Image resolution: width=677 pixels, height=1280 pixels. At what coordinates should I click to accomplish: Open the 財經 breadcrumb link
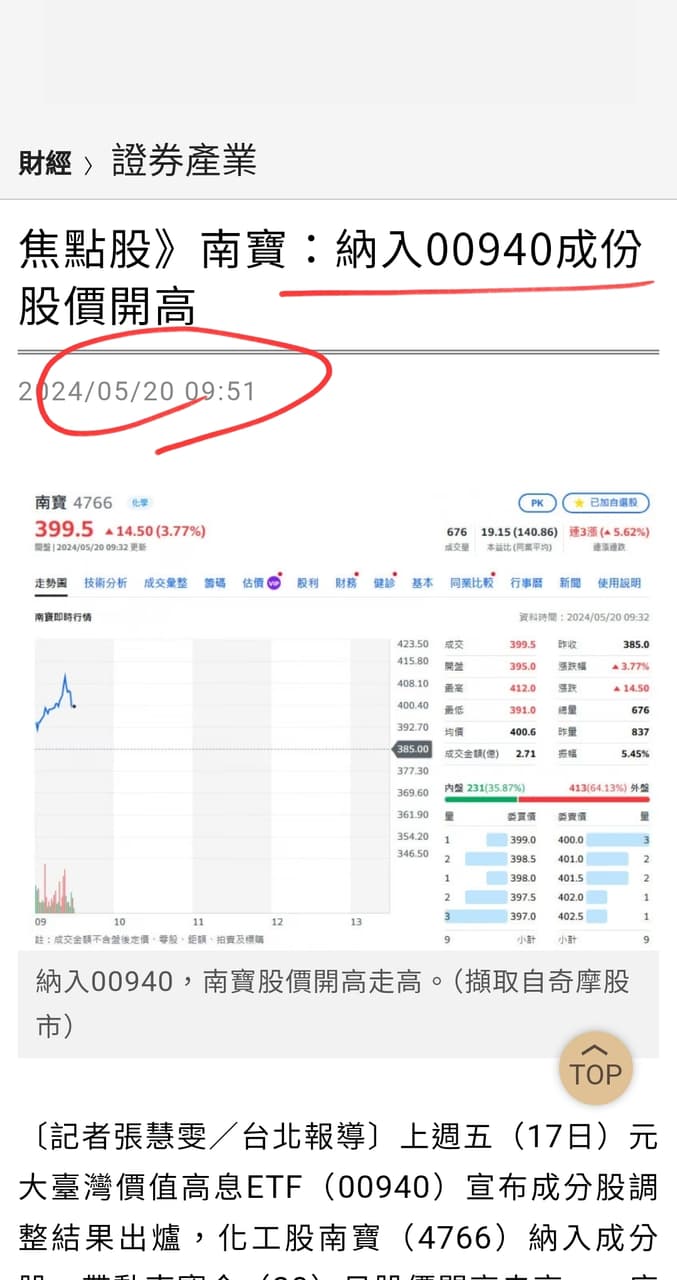45,163
